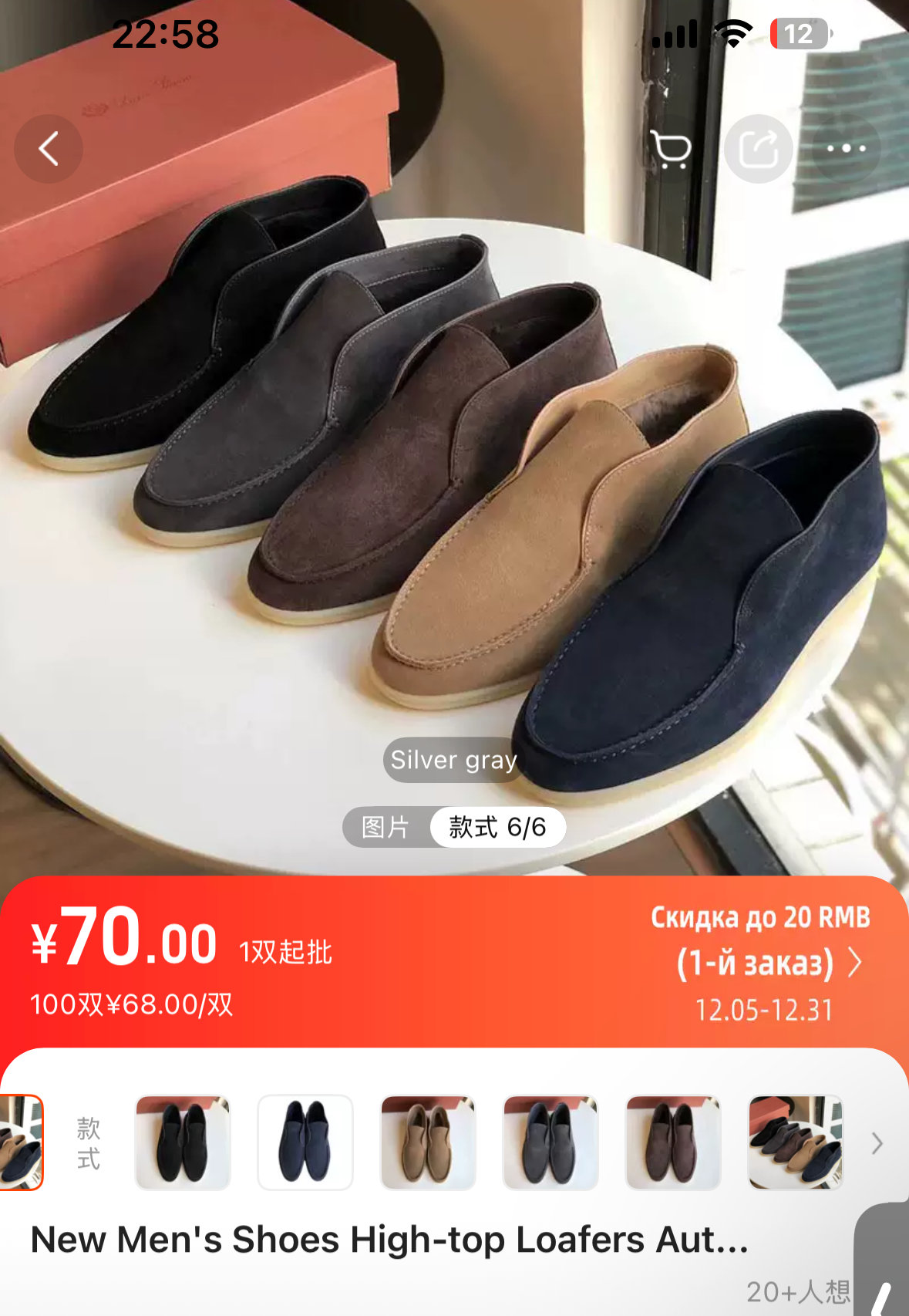Select the black shoes style thumbnail
Image resolution: width=909 pixels, height=1316 pixels.
pos(183,1142)
